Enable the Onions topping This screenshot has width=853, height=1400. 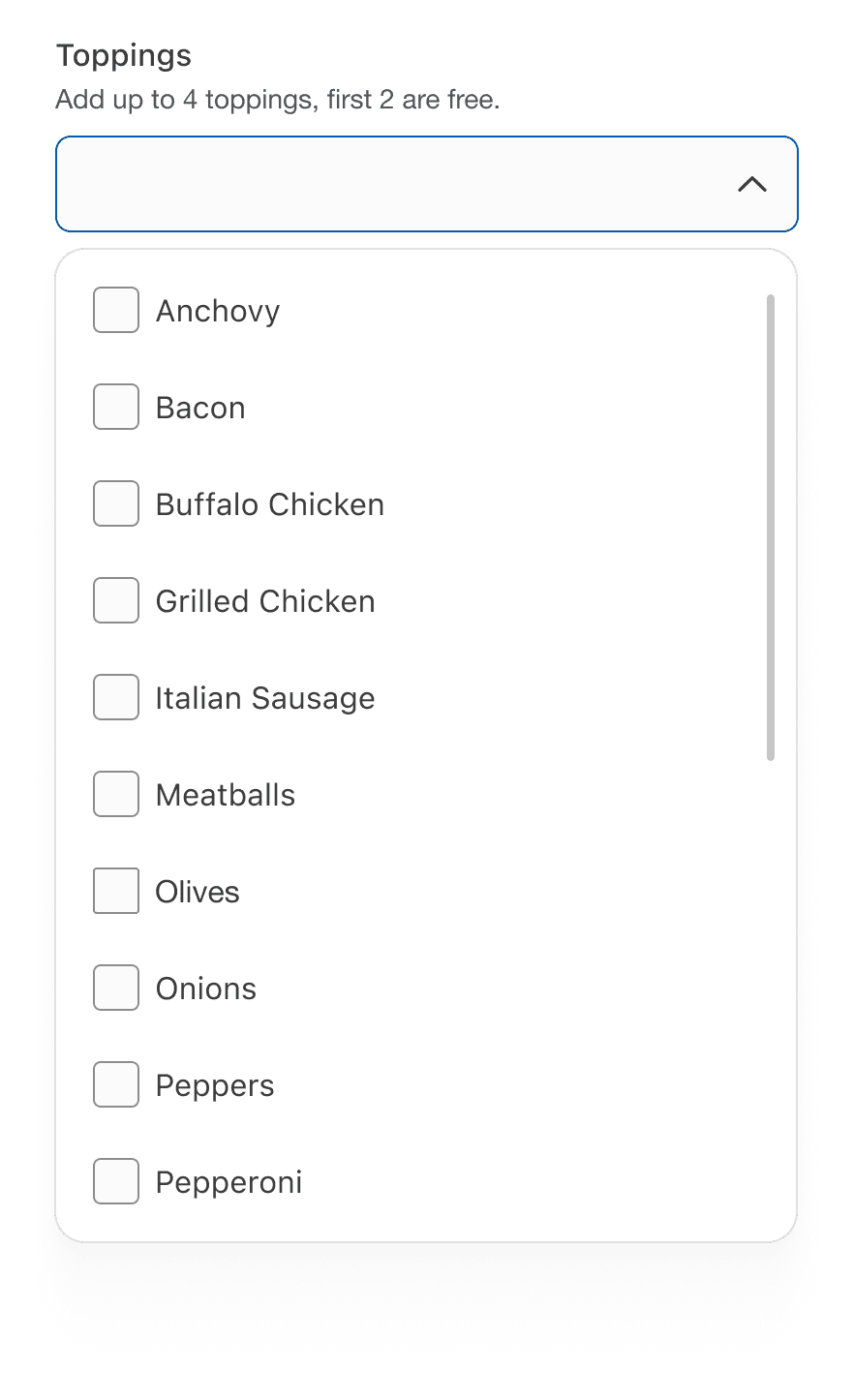115,988
